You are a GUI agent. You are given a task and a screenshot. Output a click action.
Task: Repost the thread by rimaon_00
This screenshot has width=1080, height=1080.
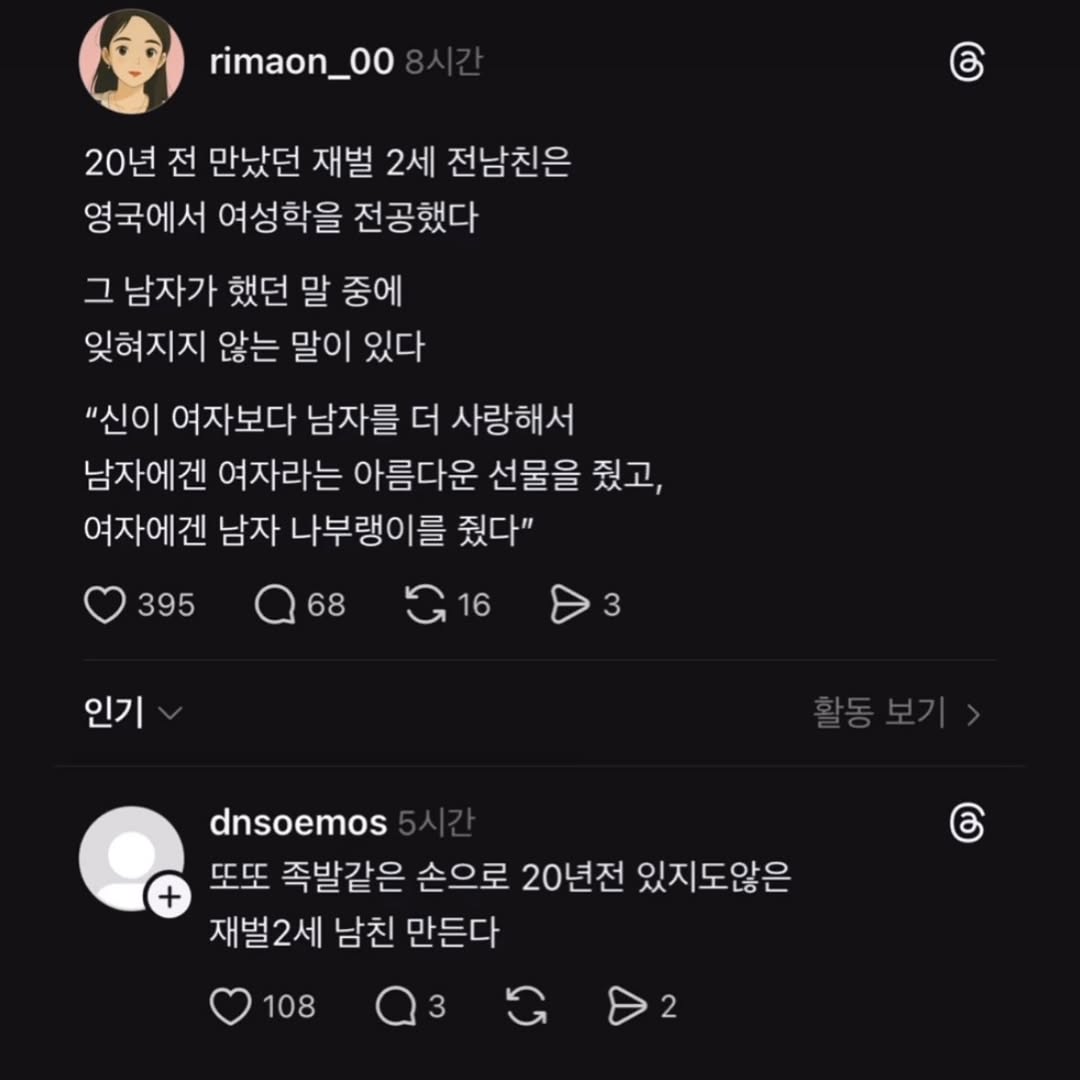pos(426,605)
